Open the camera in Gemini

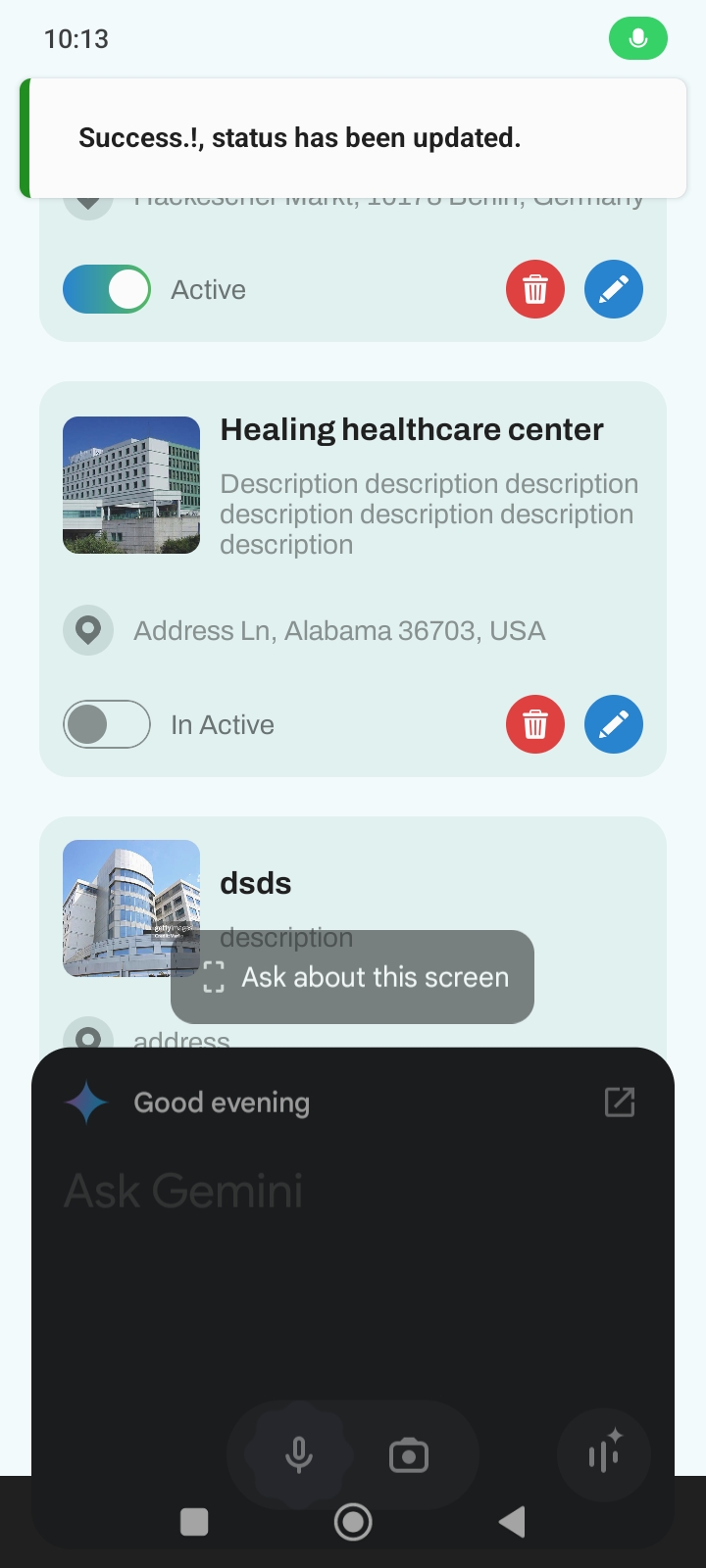tap(409, 1455)
